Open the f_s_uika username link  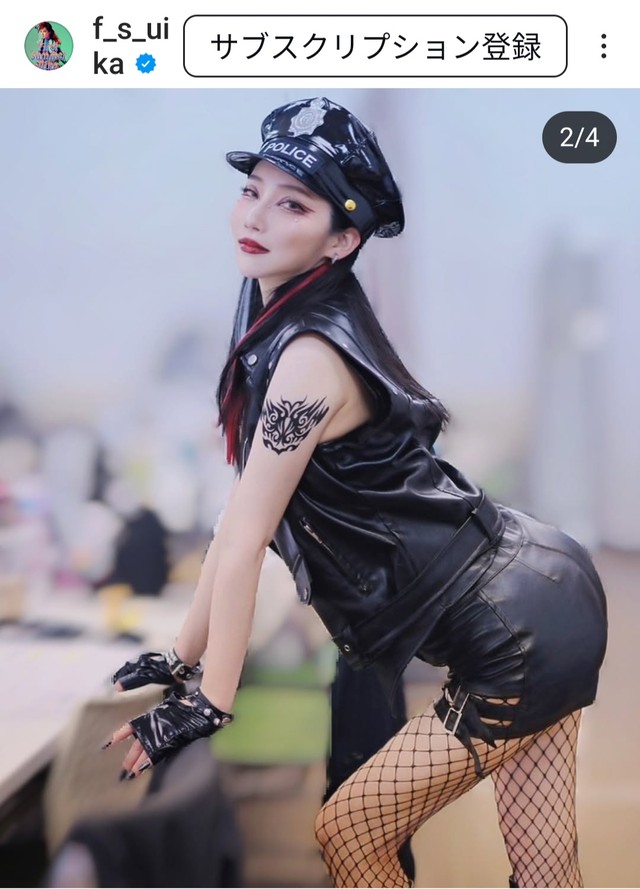pos(130,44)
